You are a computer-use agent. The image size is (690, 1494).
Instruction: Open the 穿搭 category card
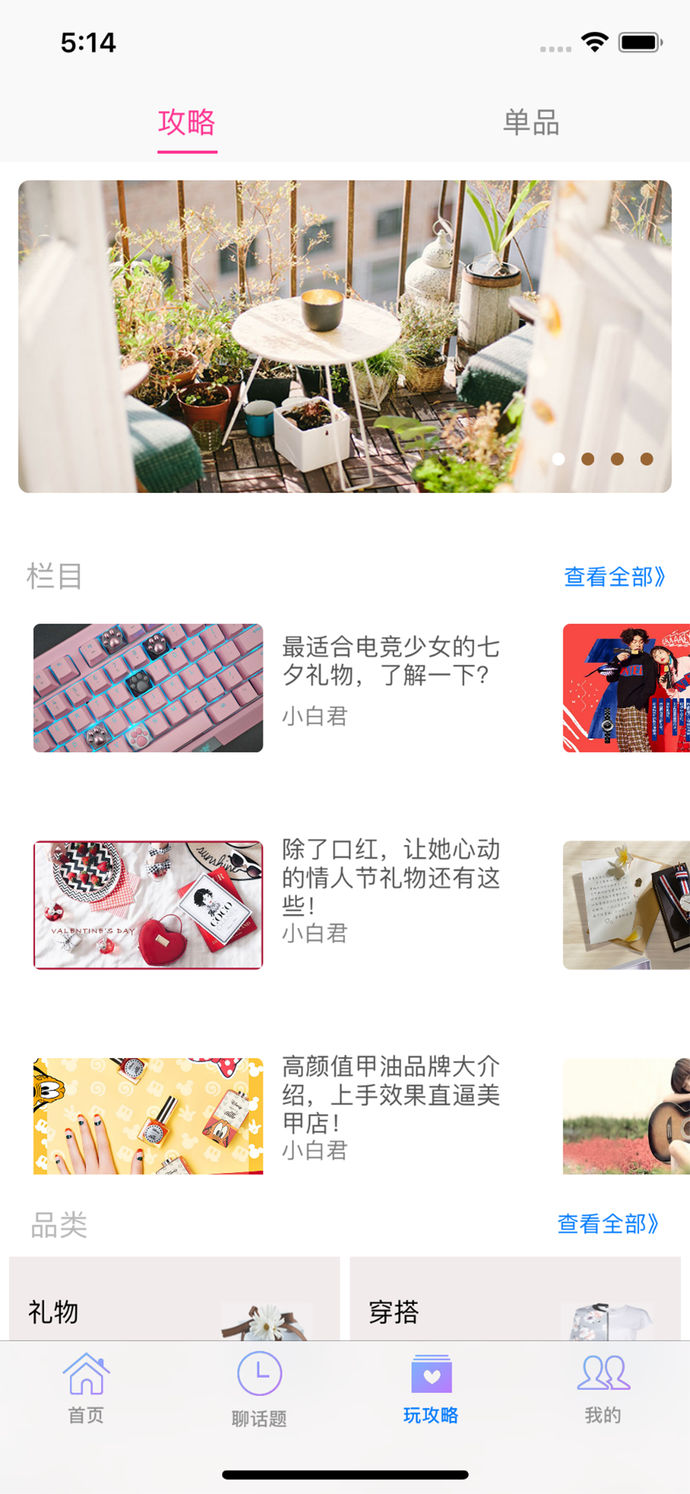pos(514,1299)
